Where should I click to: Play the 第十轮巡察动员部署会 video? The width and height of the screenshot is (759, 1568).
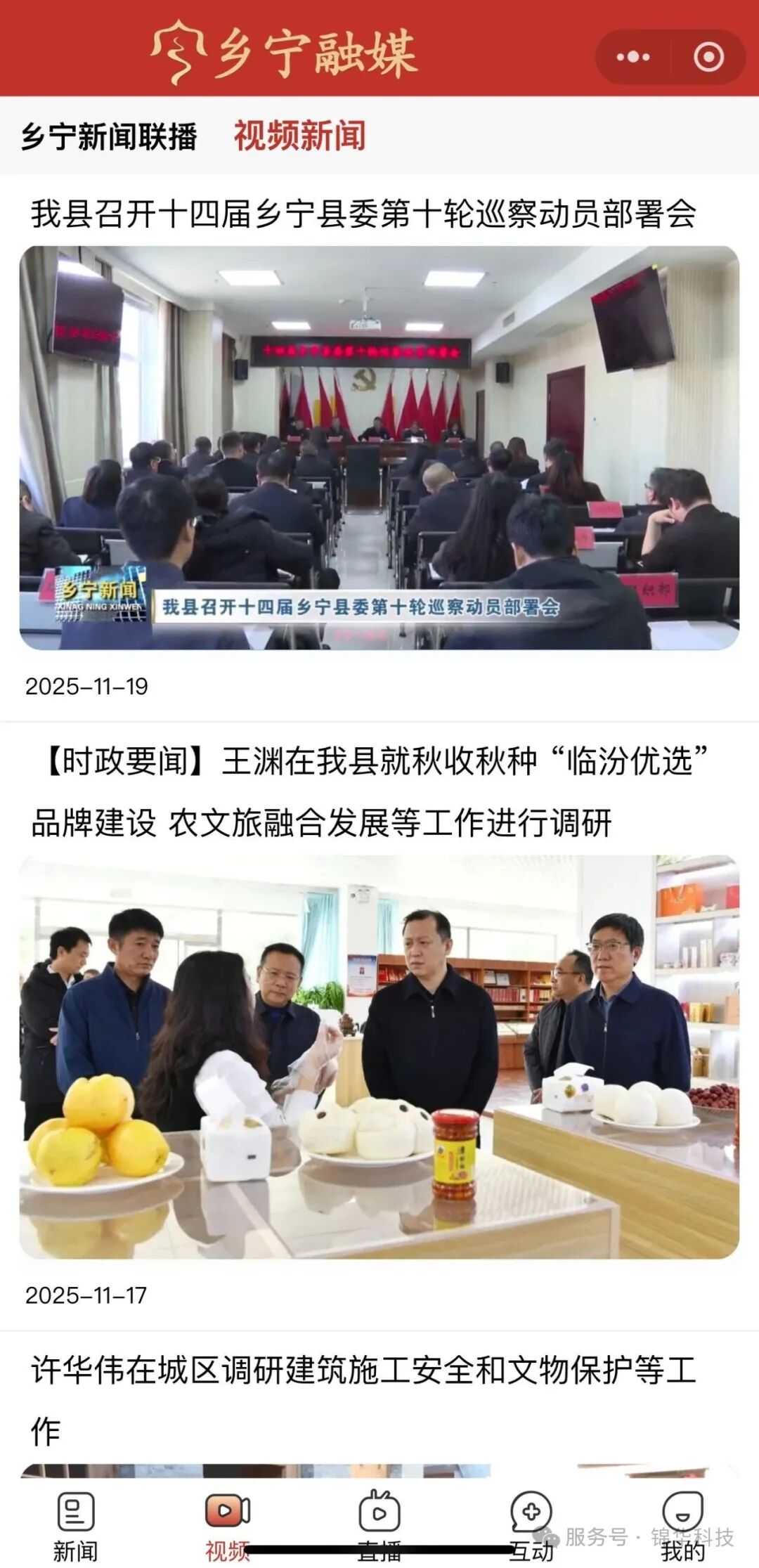(x=379, y=447)
